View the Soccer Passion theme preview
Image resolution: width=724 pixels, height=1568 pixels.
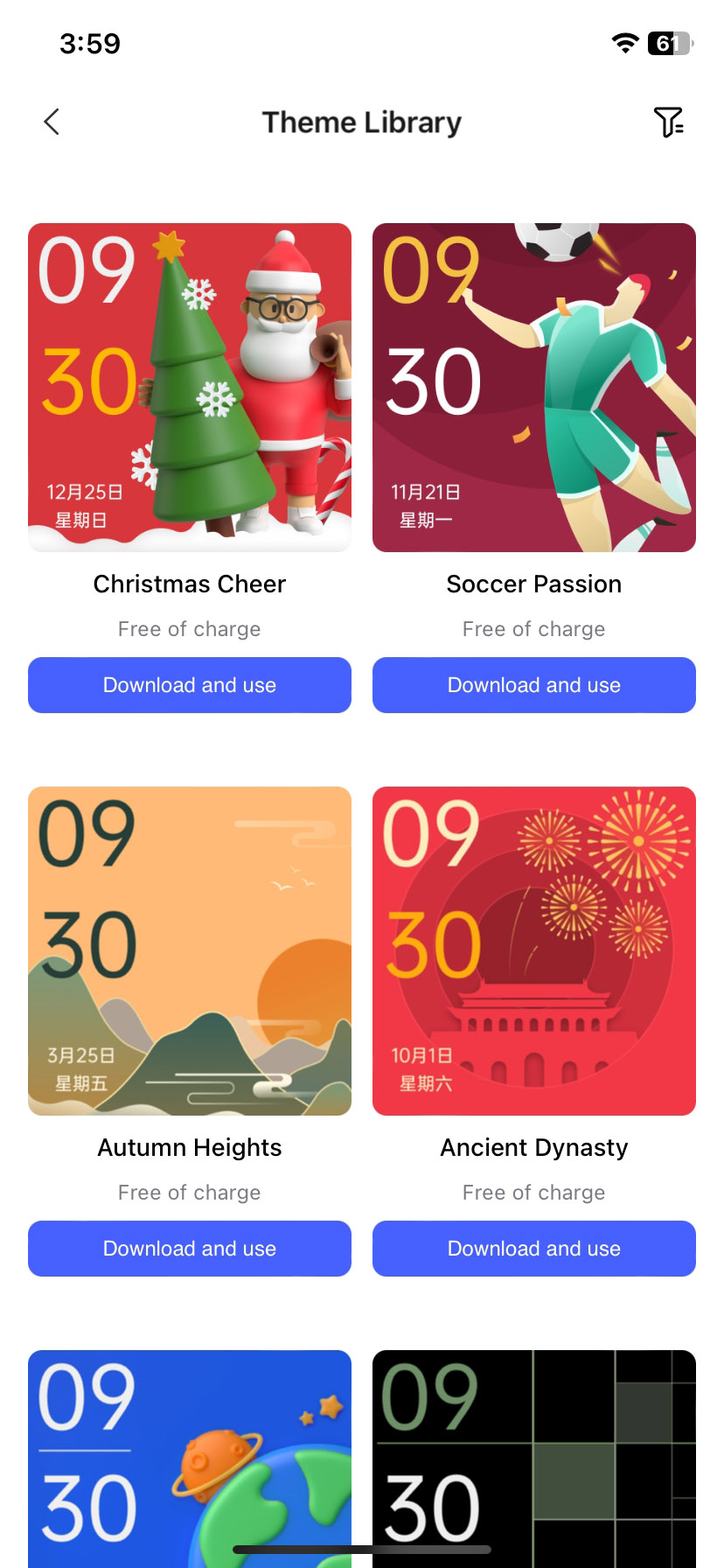534,388
